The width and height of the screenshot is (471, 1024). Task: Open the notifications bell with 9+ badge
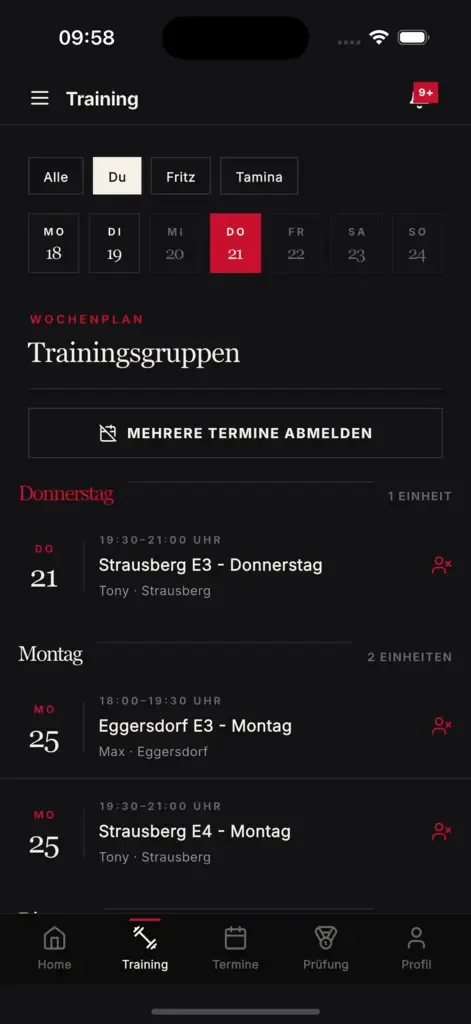[x=423, y=97]
